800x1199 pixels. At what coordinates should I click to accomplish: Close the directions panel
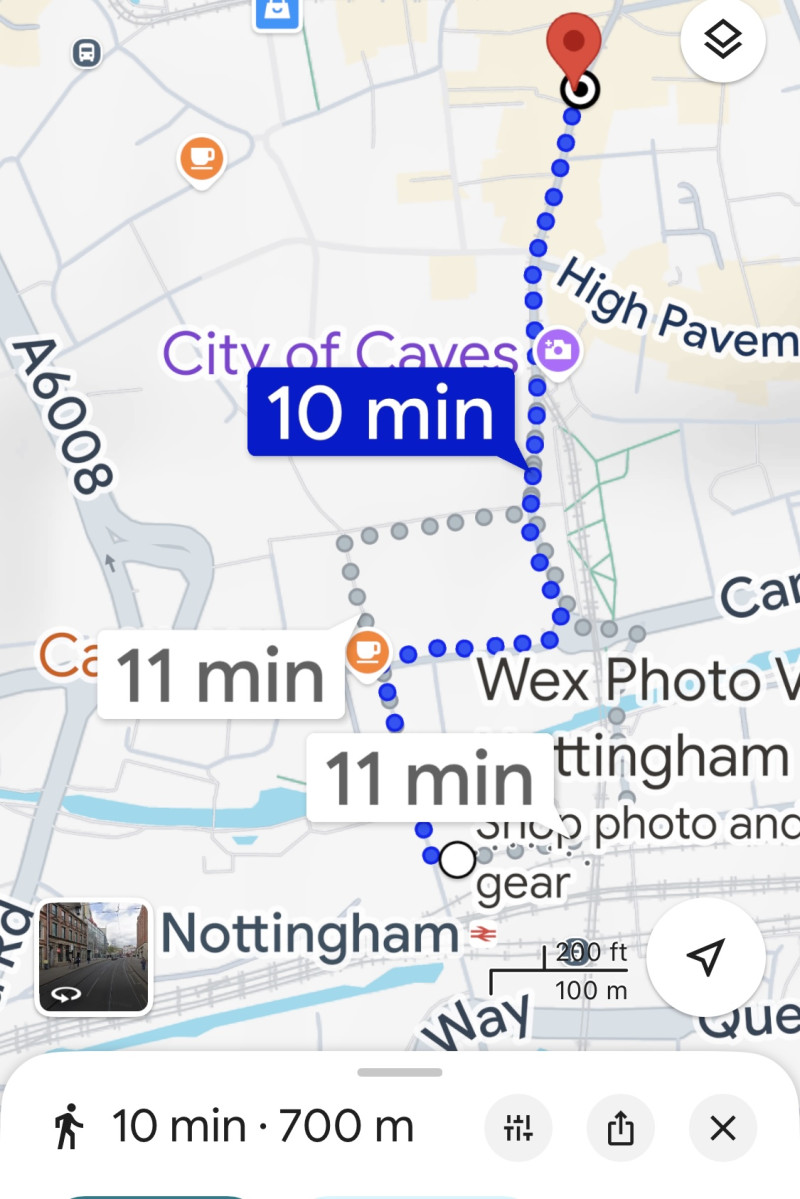[x=722, y=1129]
